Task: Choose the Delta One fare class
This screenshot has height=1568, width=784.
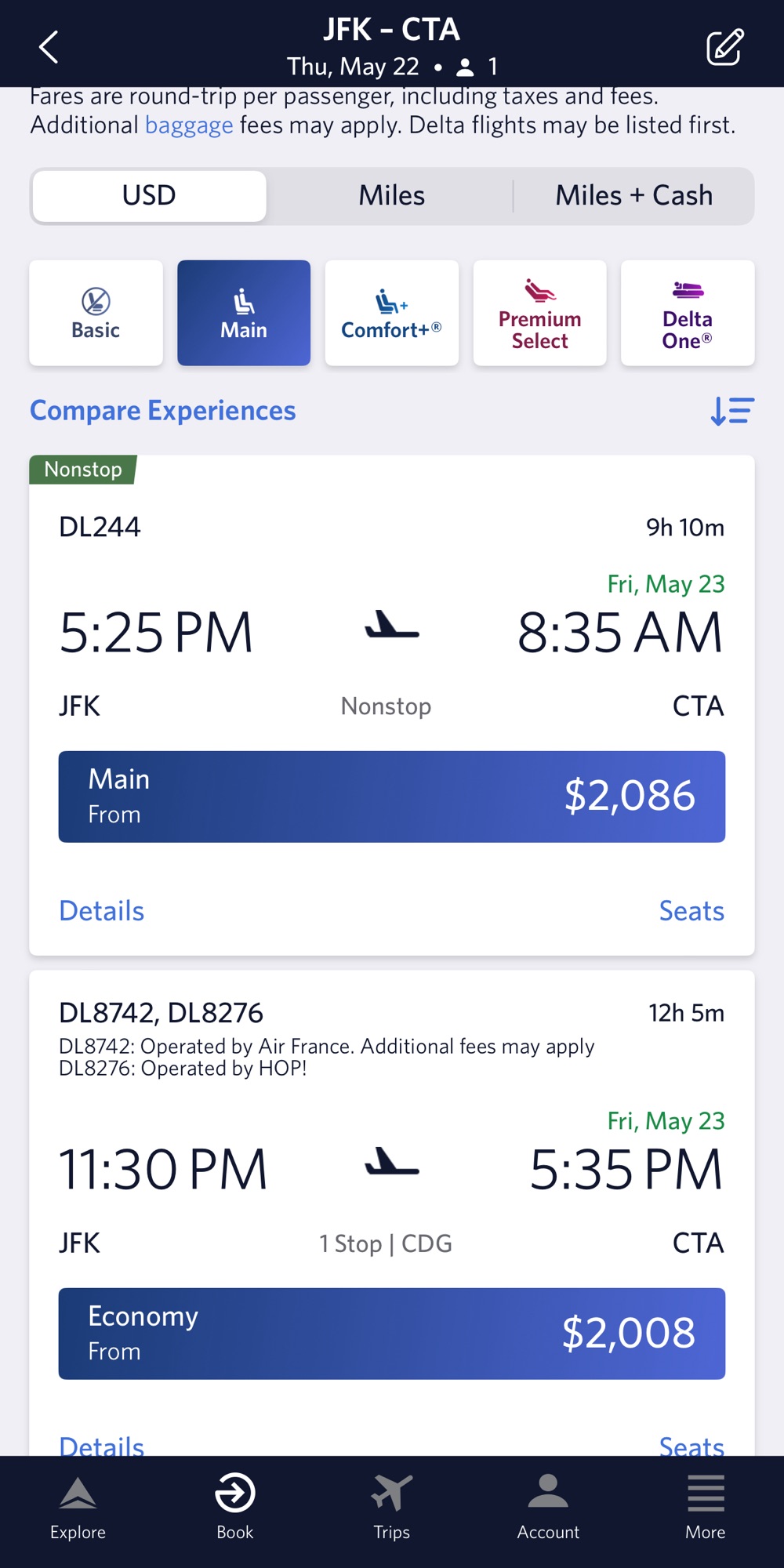Action: point(687,313)
